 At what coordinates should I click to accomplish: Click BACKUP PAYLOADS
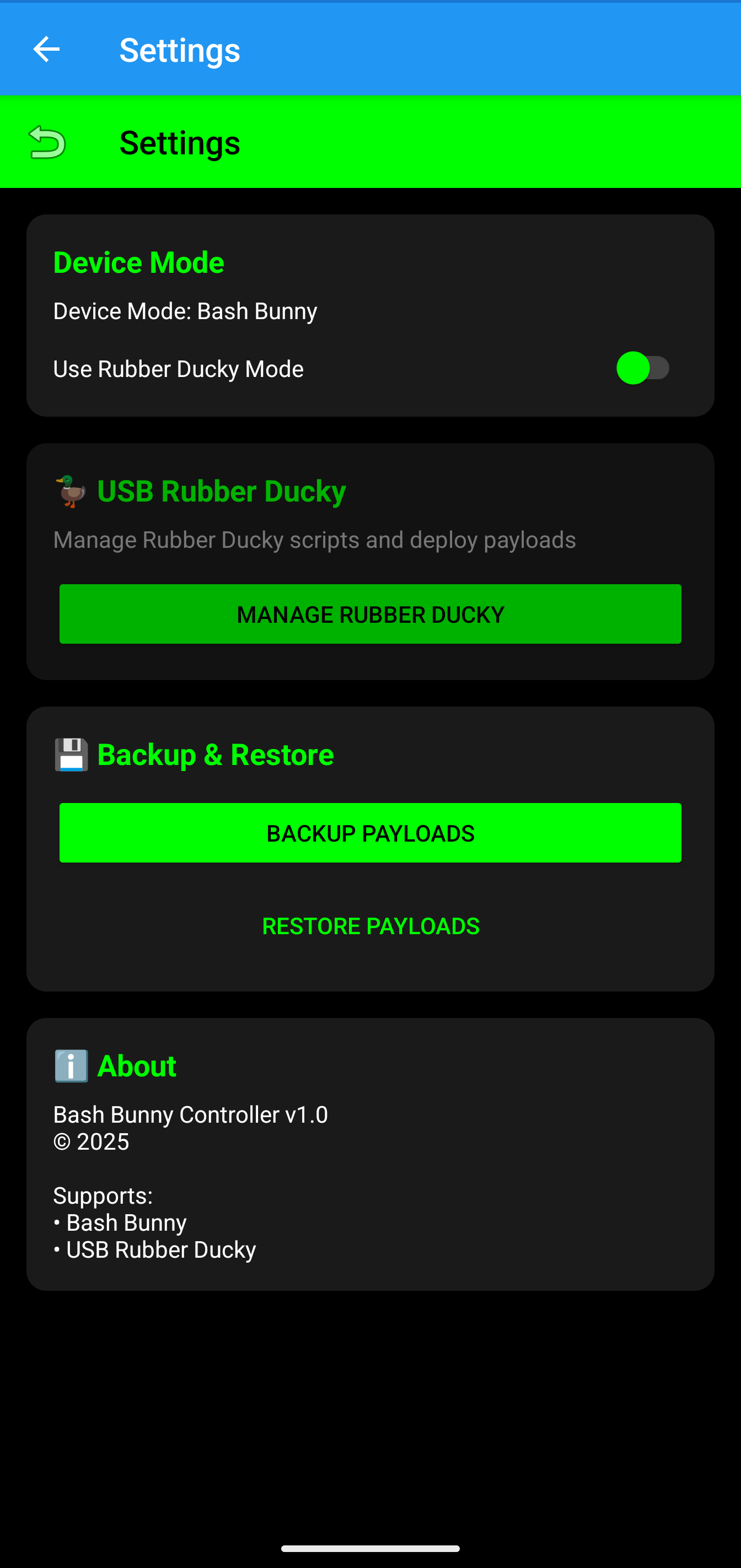(369, 833)
